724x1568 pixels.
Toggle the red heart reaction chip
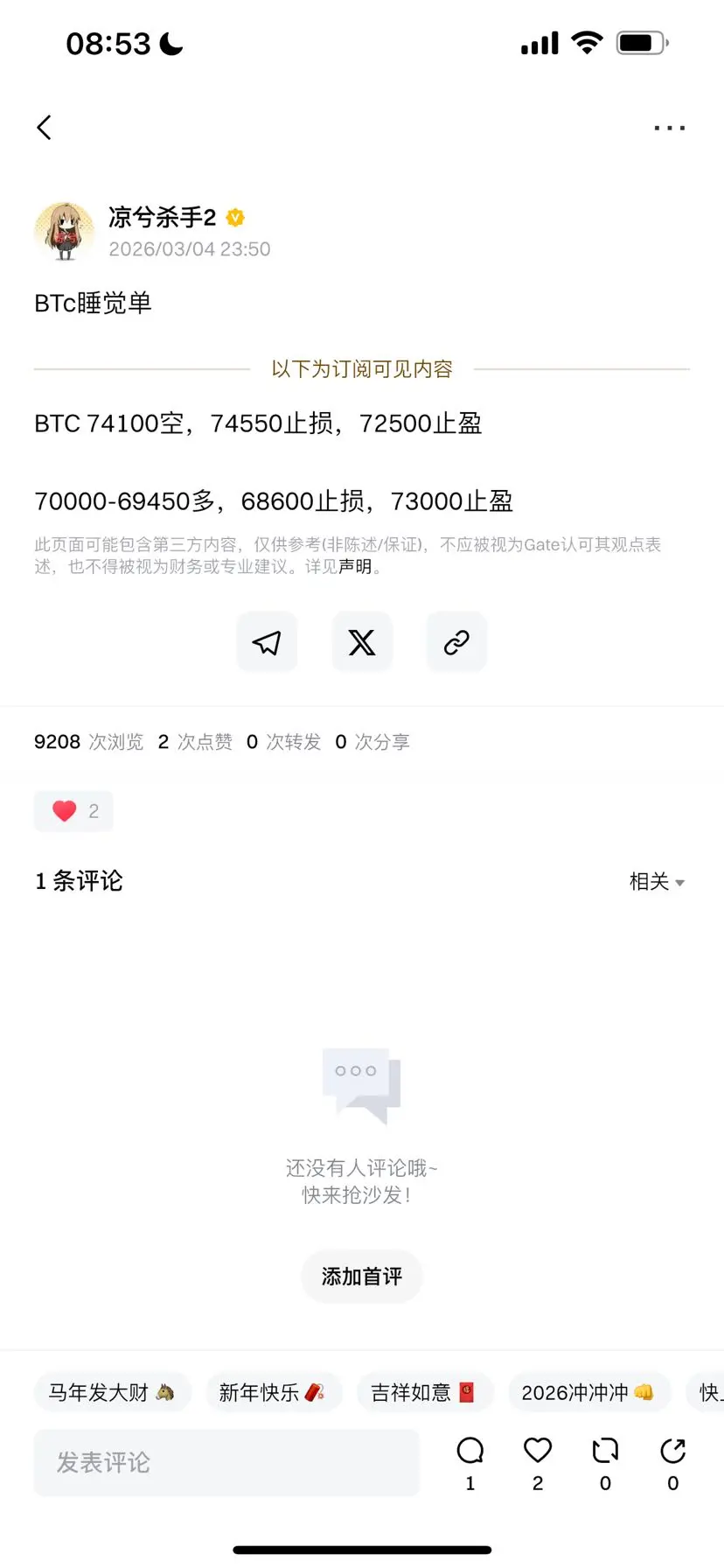pyautogui.click(x=73, y=811)
